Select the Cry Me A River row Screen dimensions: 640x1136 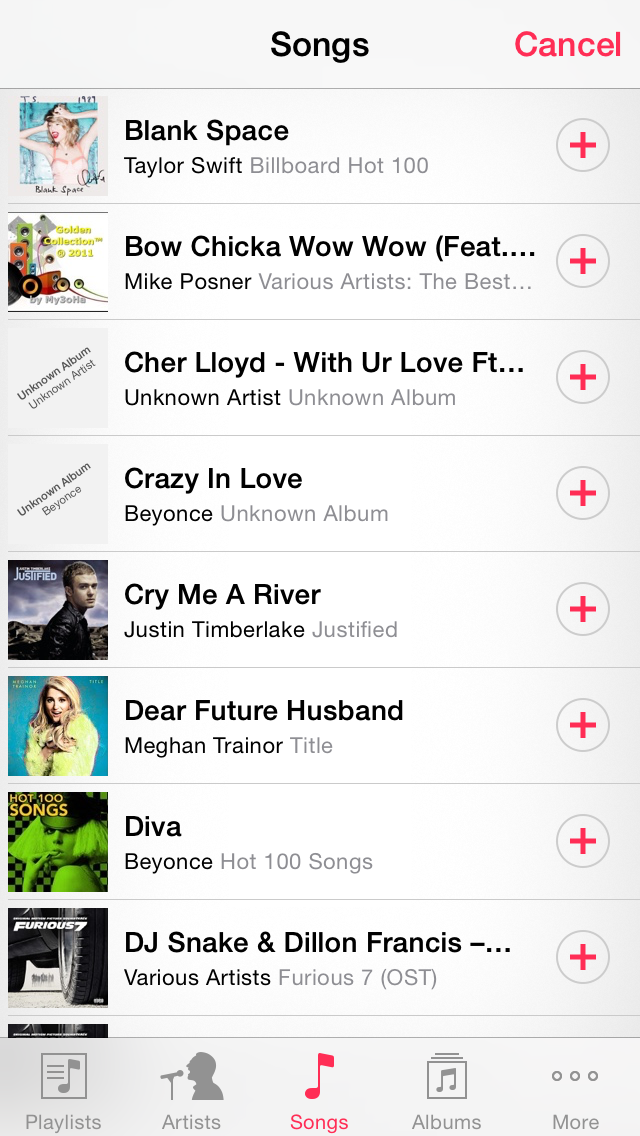click(x=320, y=609)
